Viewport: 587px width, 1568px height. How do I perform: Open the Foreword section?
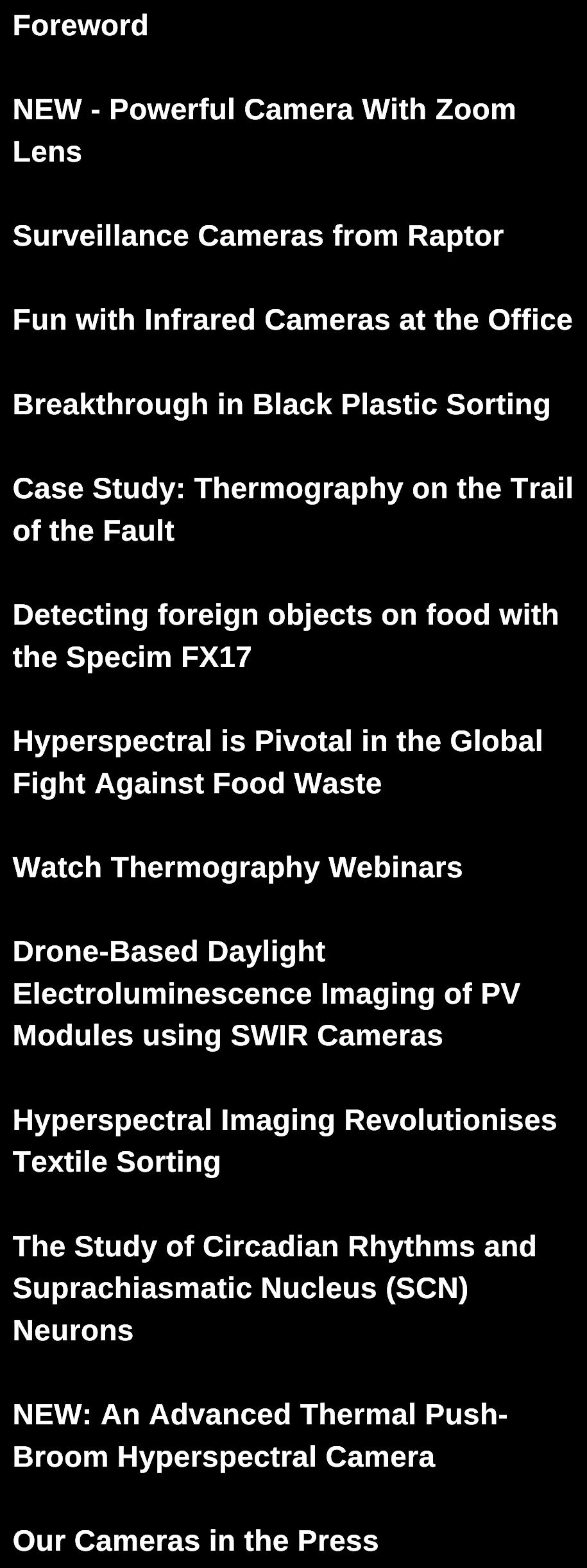[x=80, y=26]
